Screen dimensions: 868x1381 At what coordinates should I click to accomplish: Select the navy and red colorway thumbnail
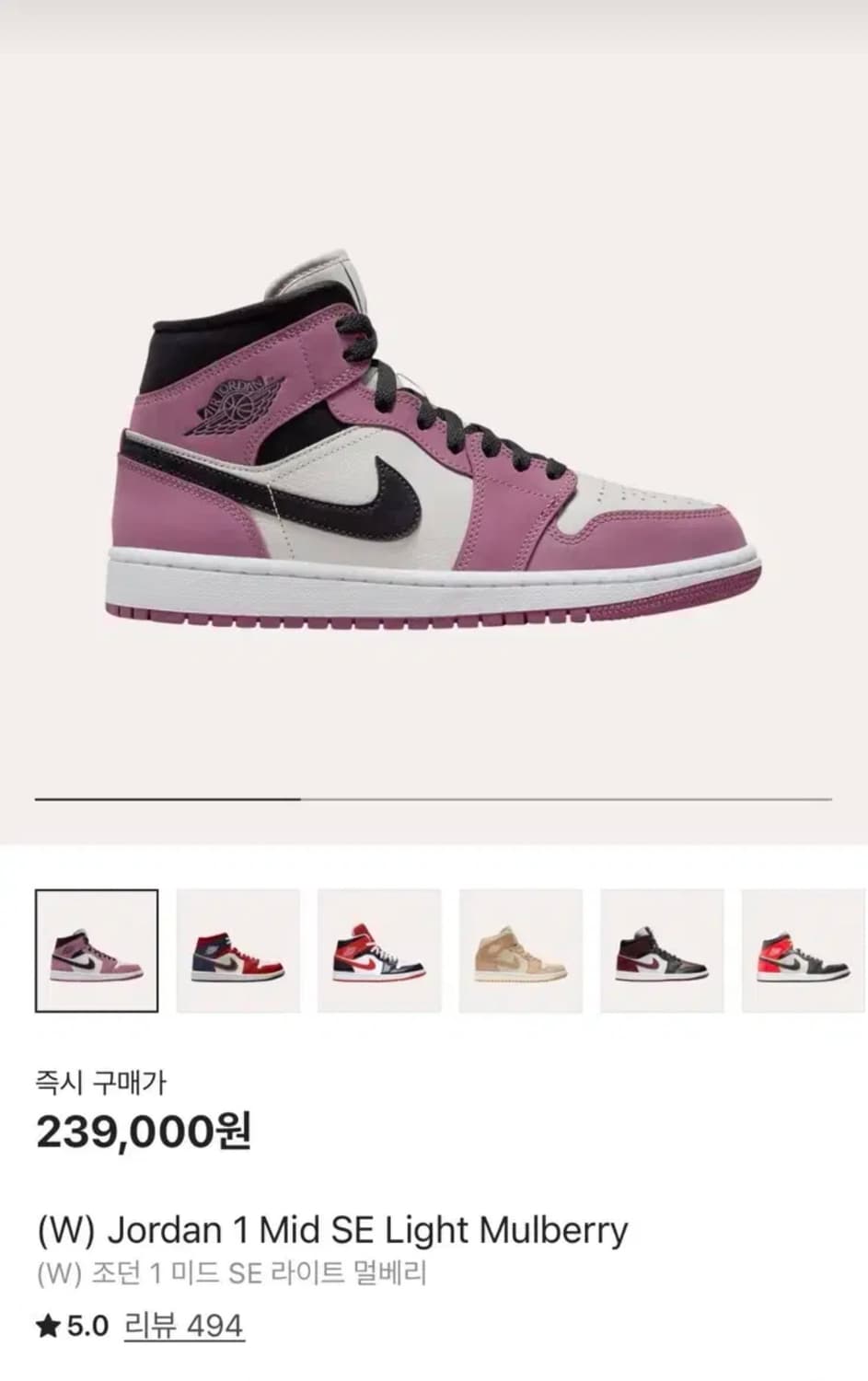(237, 948)
